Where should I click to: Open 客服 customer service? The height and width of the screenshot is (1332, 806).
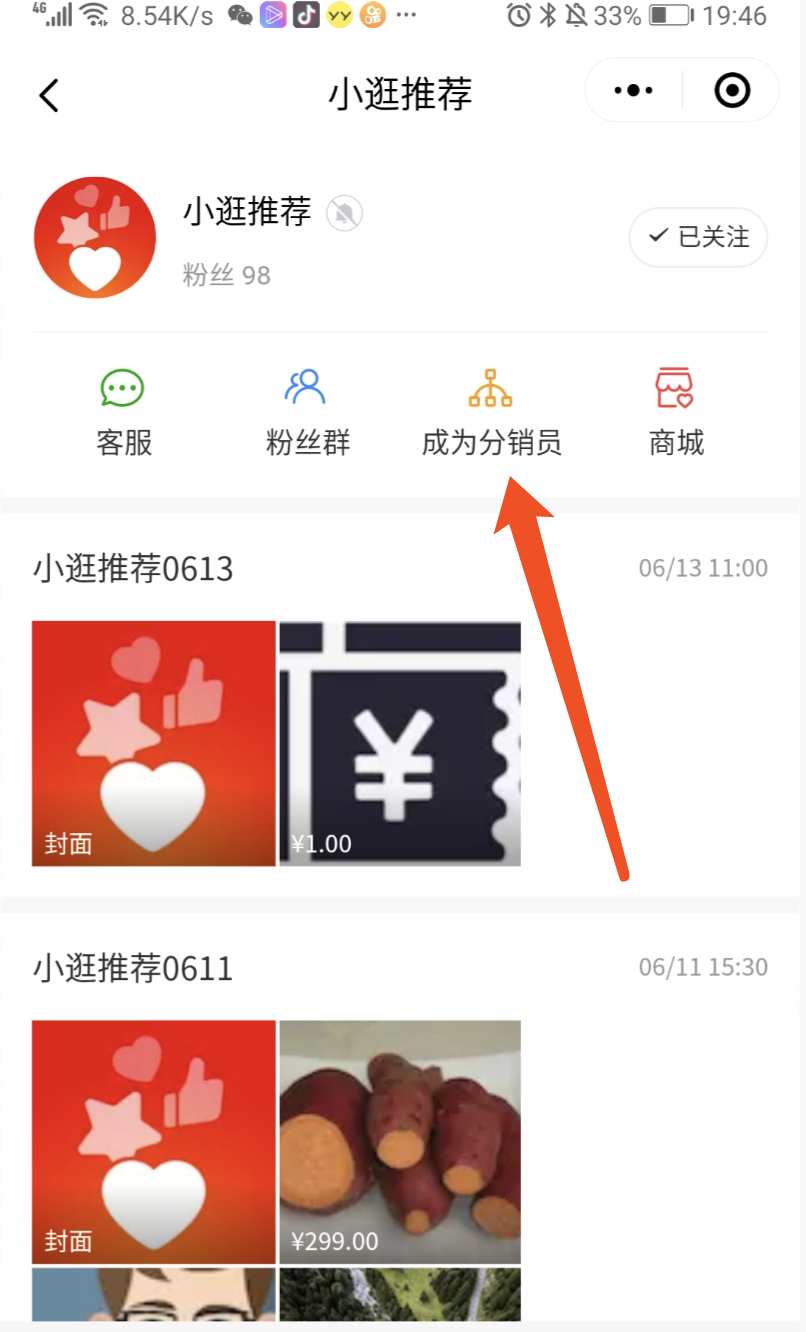123,411
